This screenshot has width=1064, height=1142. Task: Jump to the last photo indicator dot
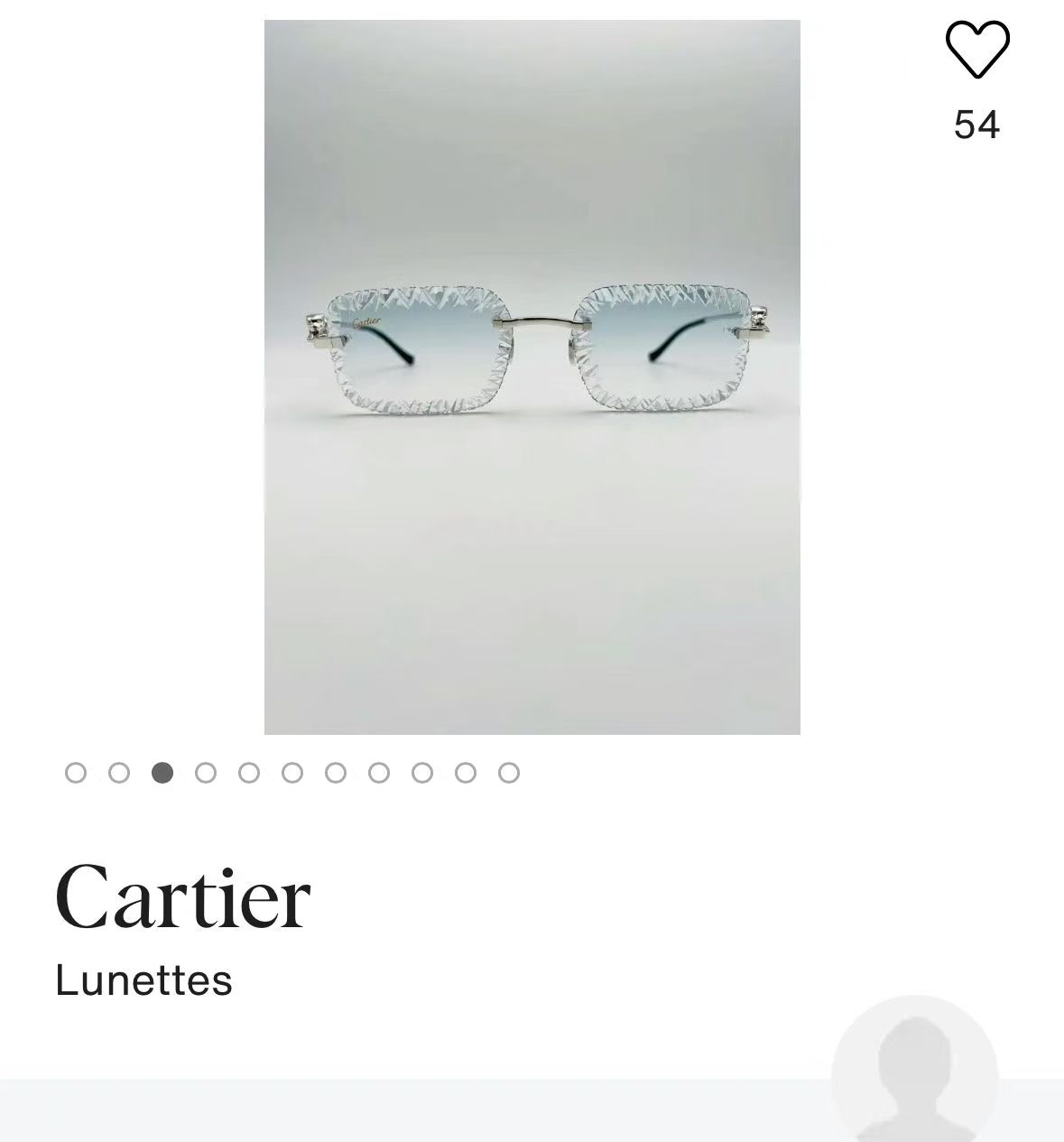pyautogui.click(x=509, y=773)
